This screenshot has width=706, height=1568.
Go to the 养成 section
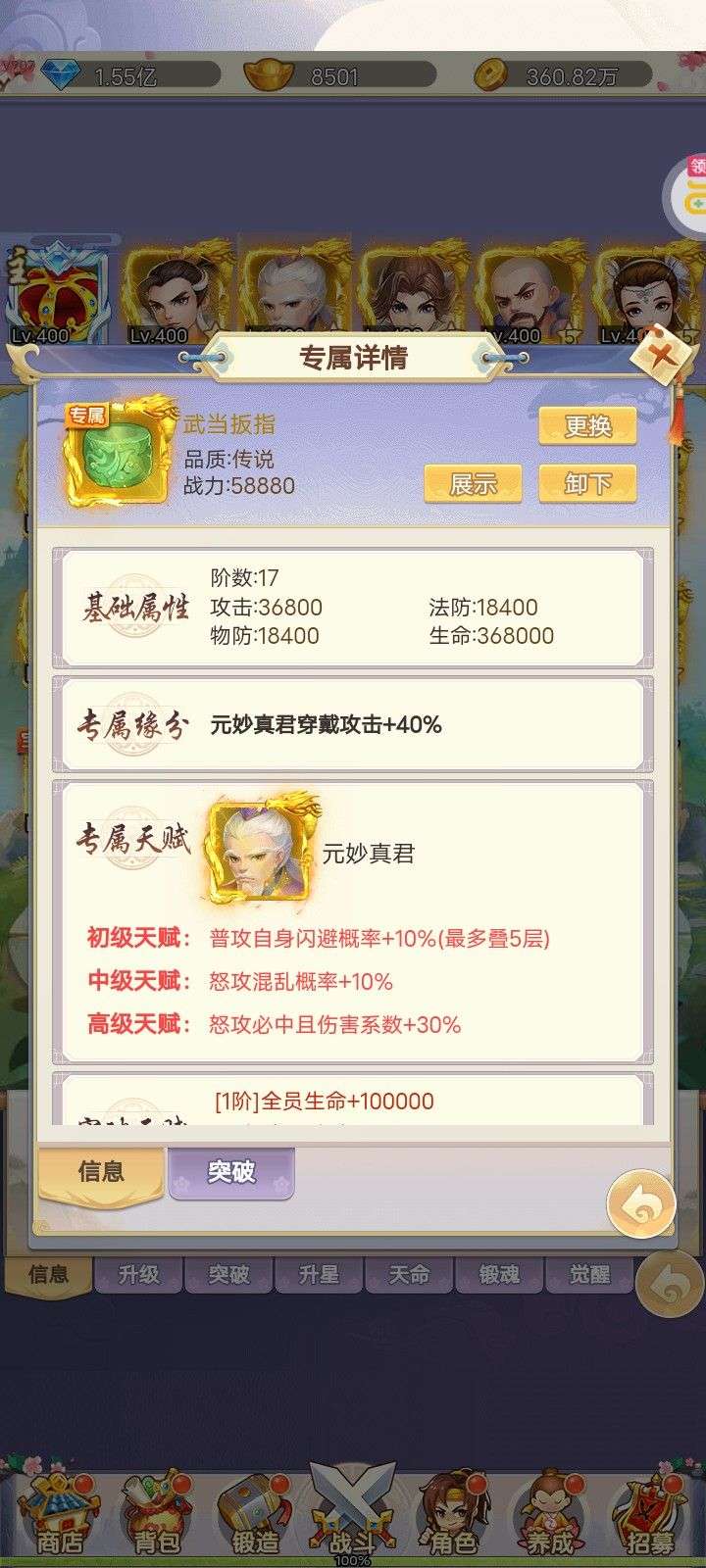[x=549, y=1514]
